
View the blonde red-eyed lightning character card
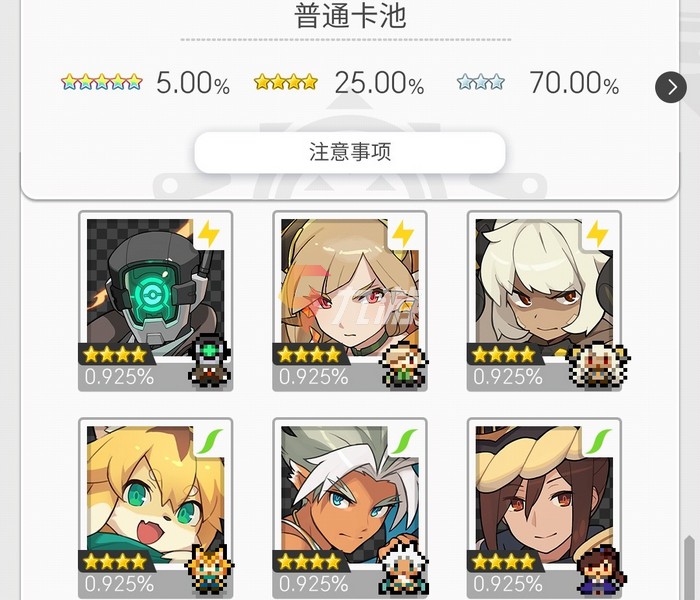(x=349, y=298)
